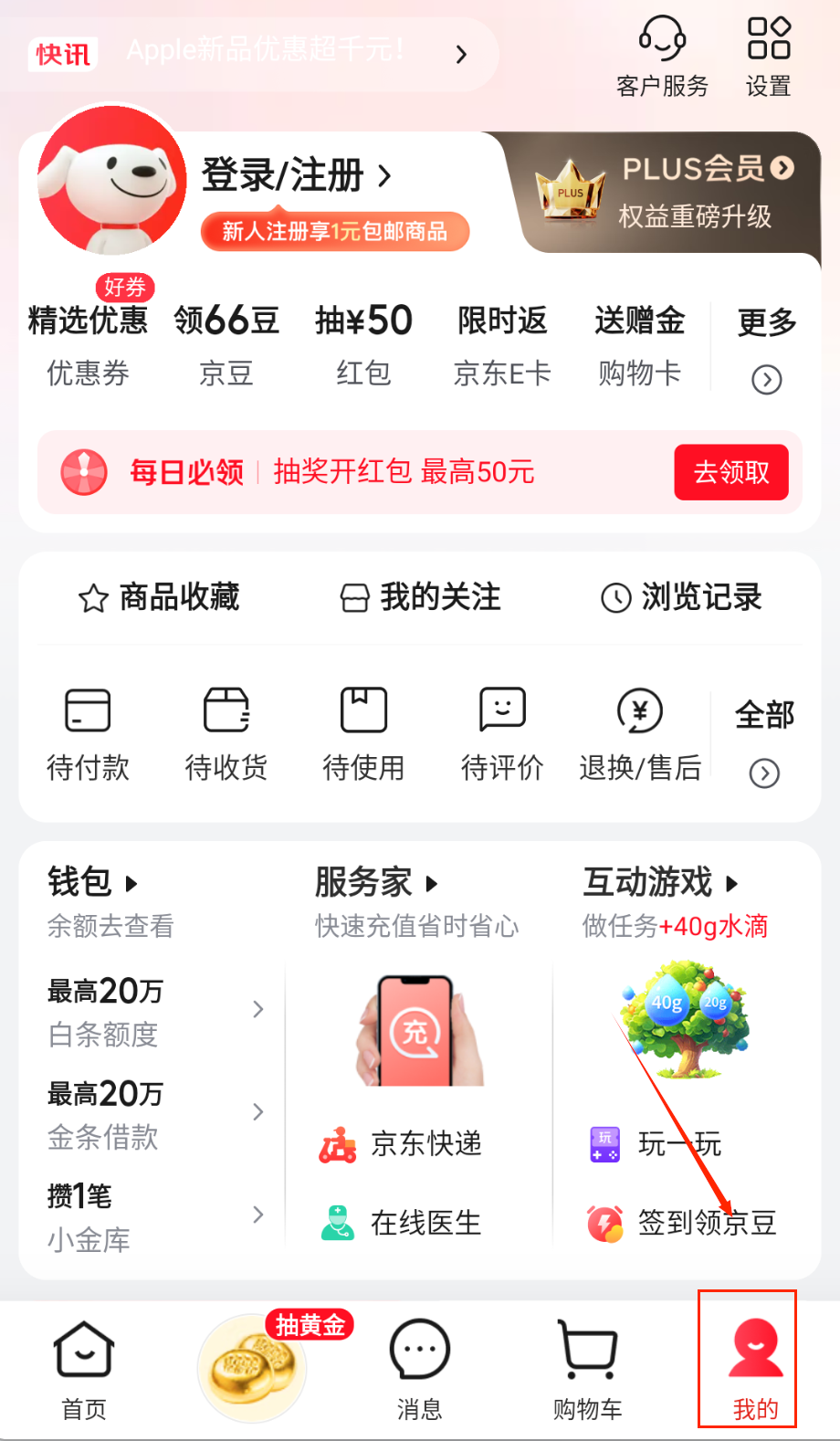
Task: Open 京东快递 service
Action: pos(402,1143)
